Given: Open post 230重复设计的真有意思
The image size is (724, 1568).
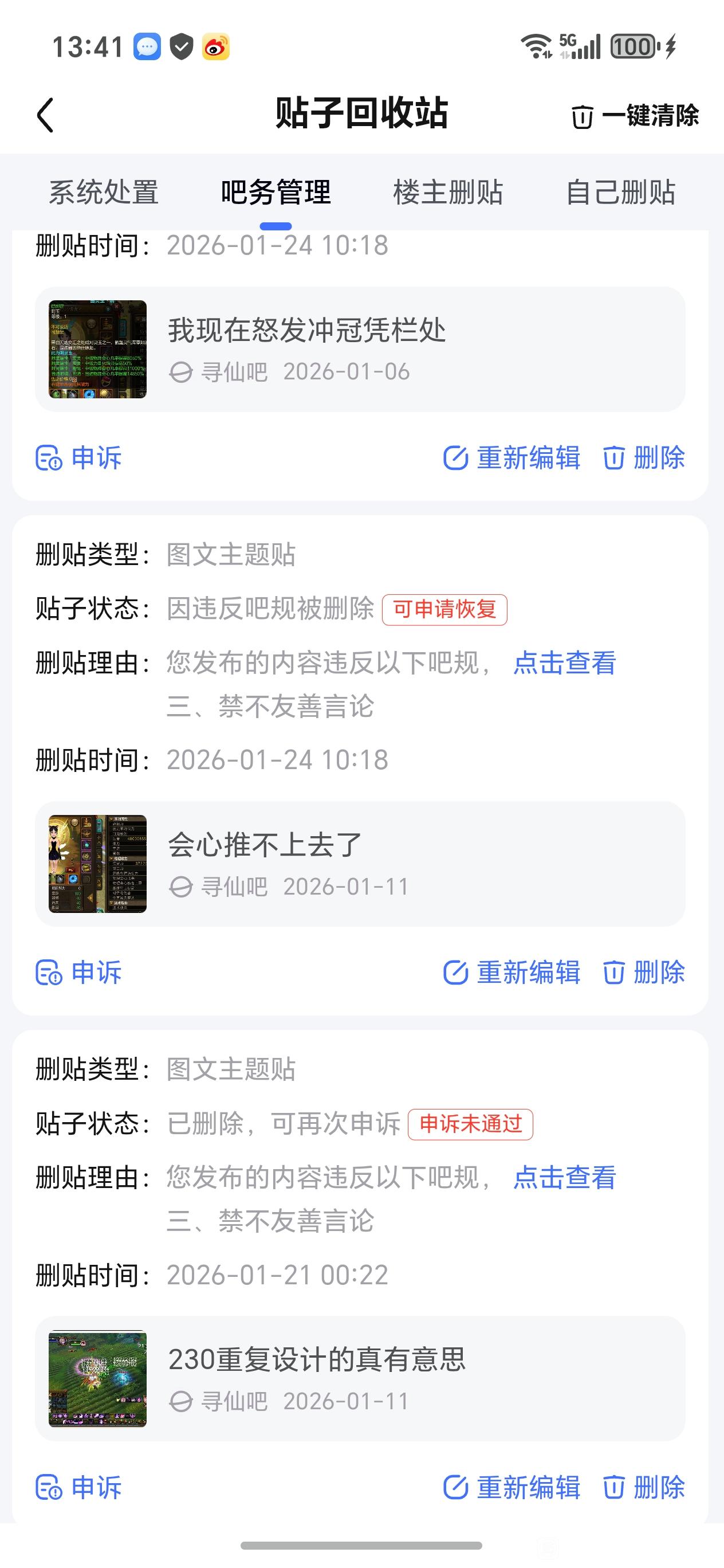Looking at the screenshot, I should click(360, 1378).
